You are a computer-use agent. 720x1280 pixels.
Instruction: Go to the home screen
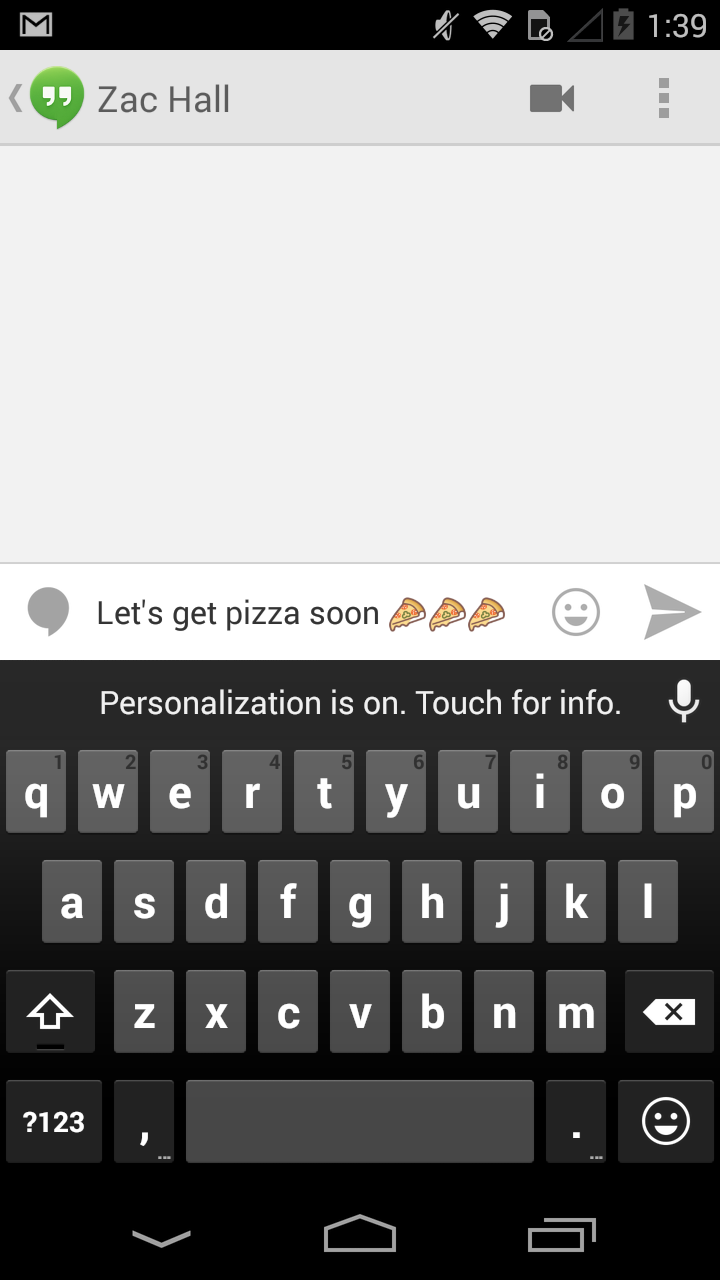coord(360,1235)
